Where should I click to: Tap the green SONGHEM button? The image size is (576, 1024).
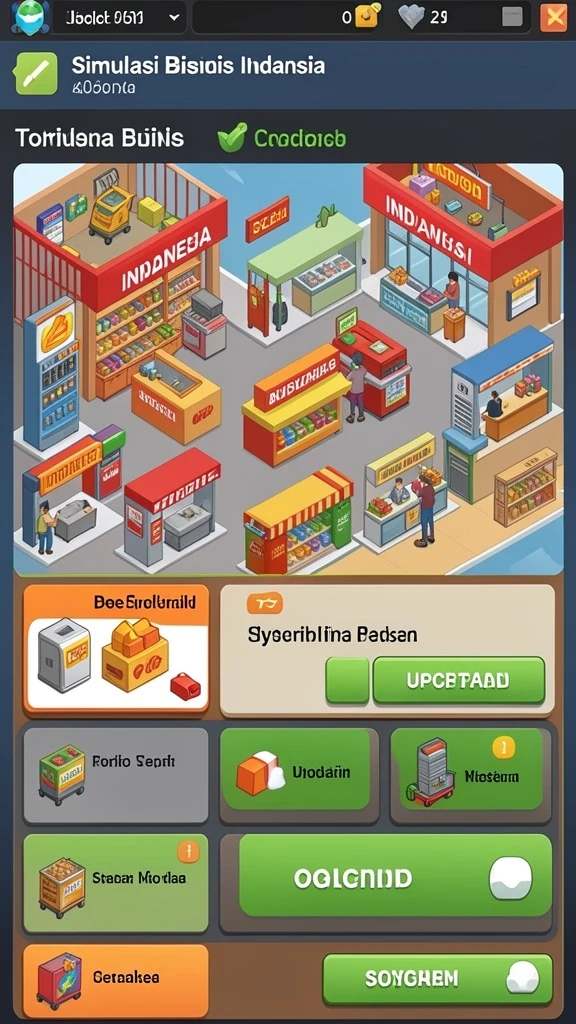pos(438,978)
